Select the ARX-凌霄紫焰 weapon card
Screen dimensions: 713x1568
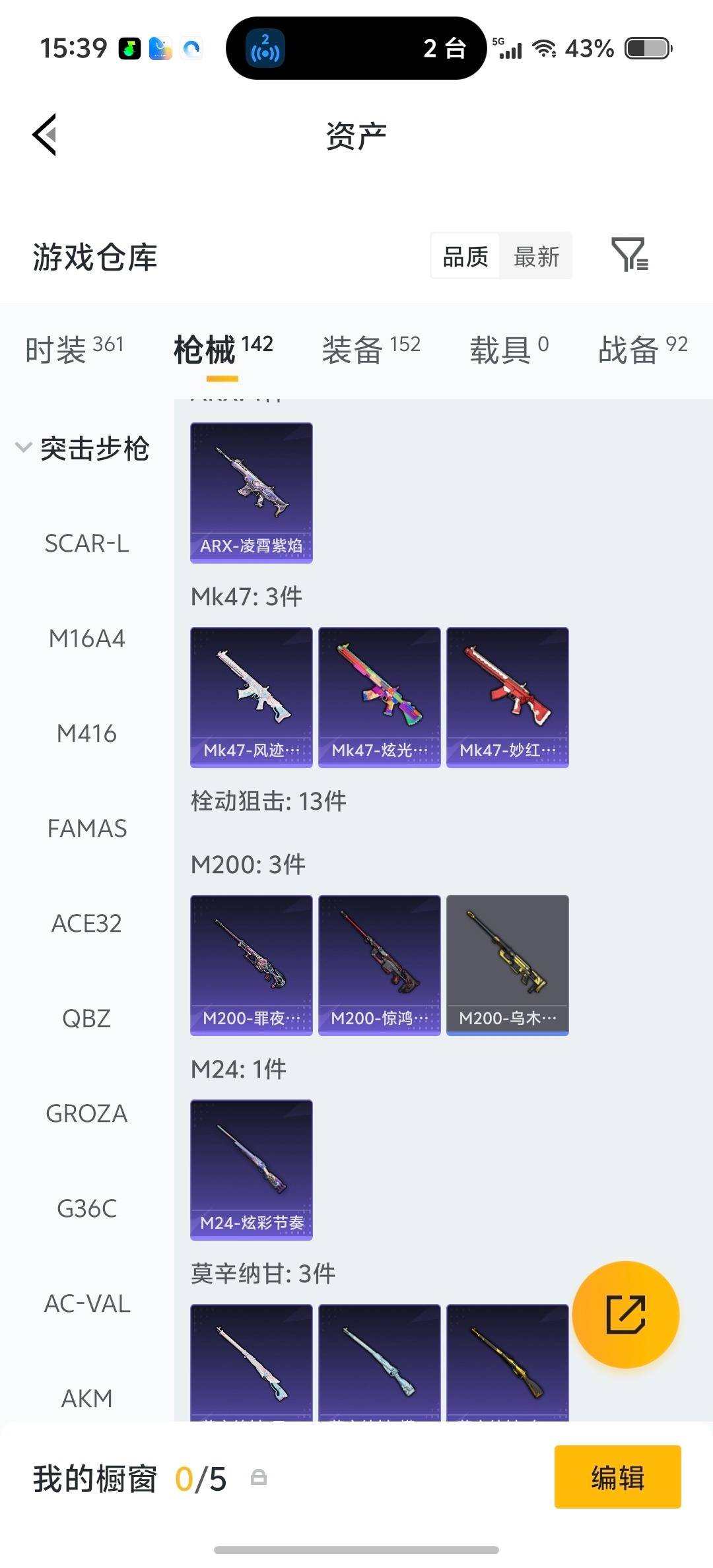251,488
